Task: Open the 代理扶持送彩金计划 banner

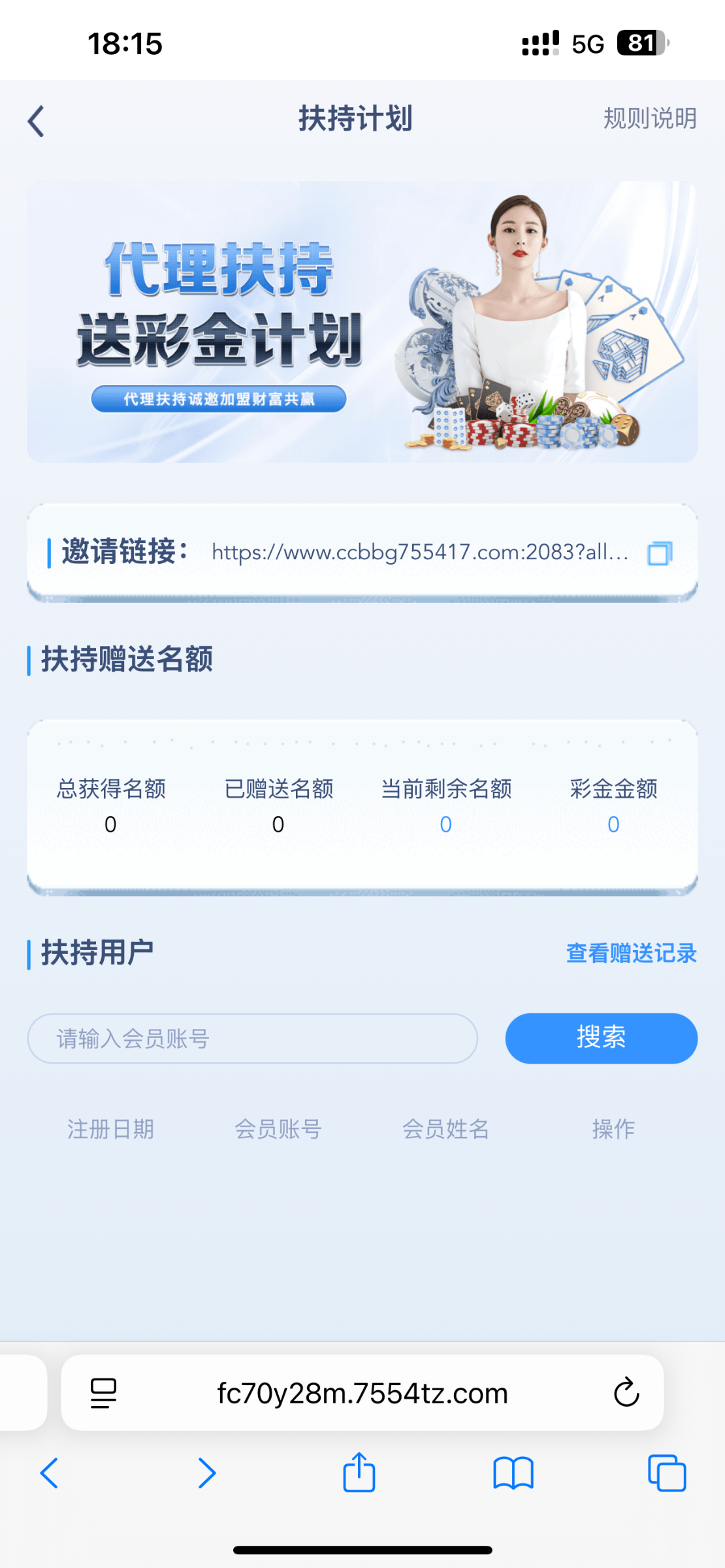Action: (x=362, y=322)
